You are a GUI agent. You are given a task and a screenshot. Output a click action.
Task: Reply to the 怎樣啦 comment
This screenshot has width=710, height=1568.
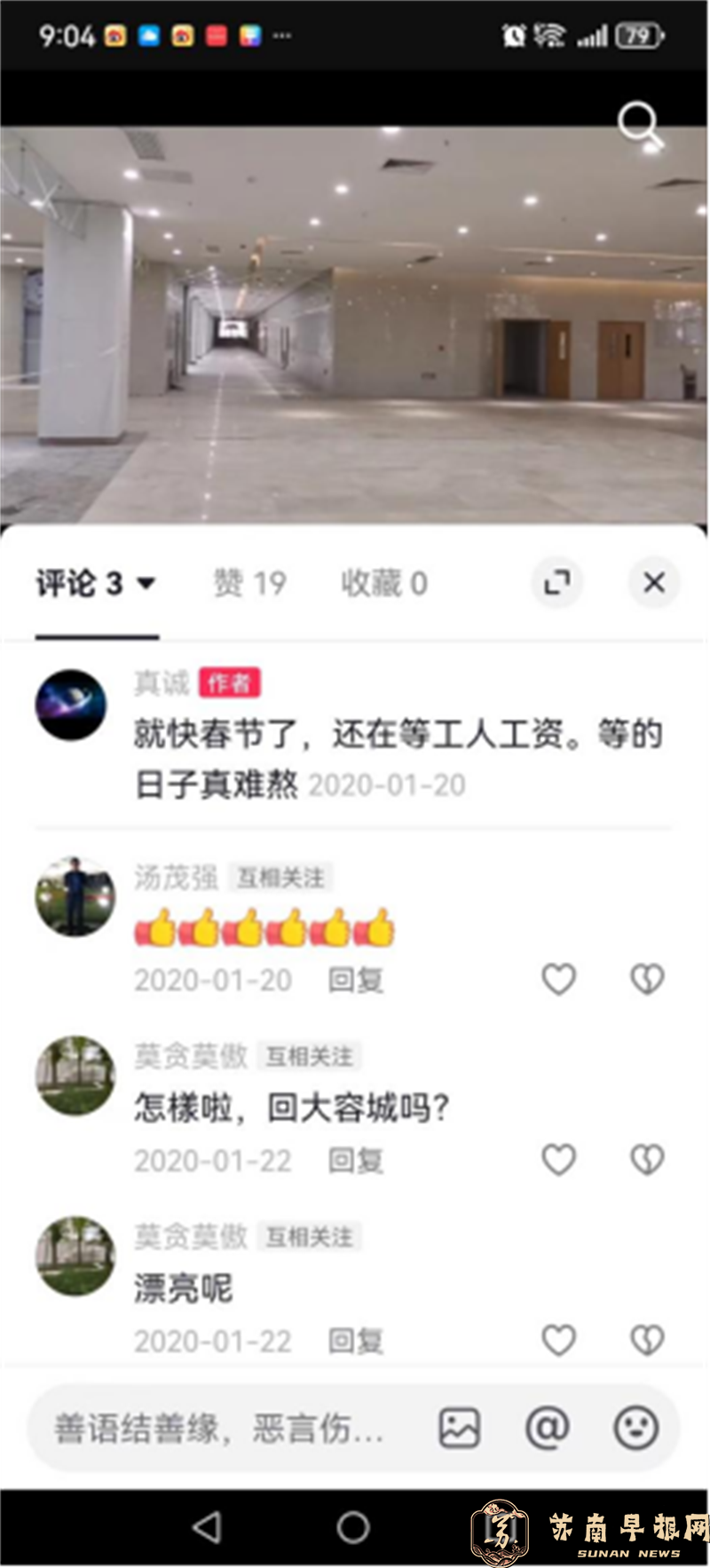(x=355, y=1160)
